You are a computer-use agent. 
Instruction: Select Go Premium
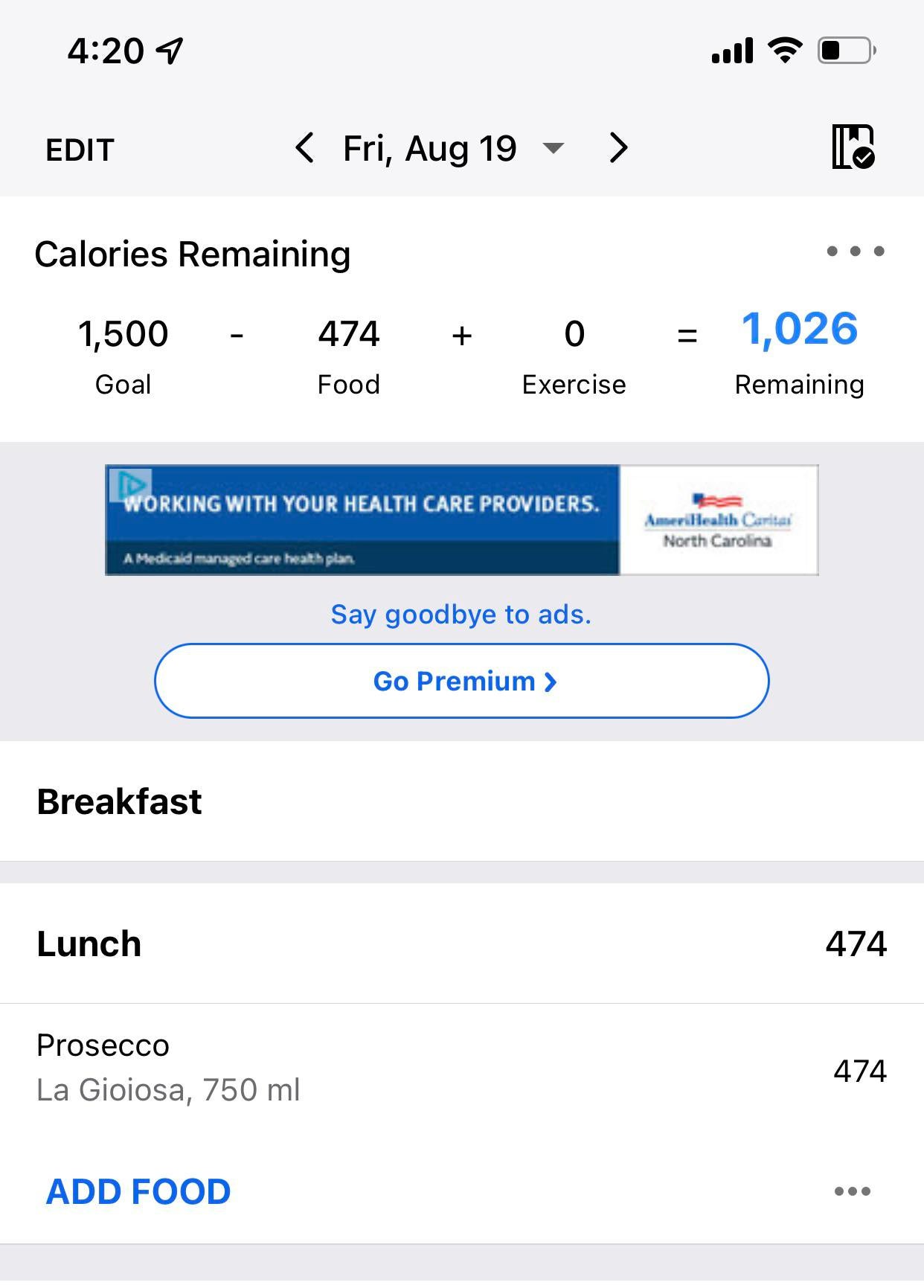(x=461, y=681)
